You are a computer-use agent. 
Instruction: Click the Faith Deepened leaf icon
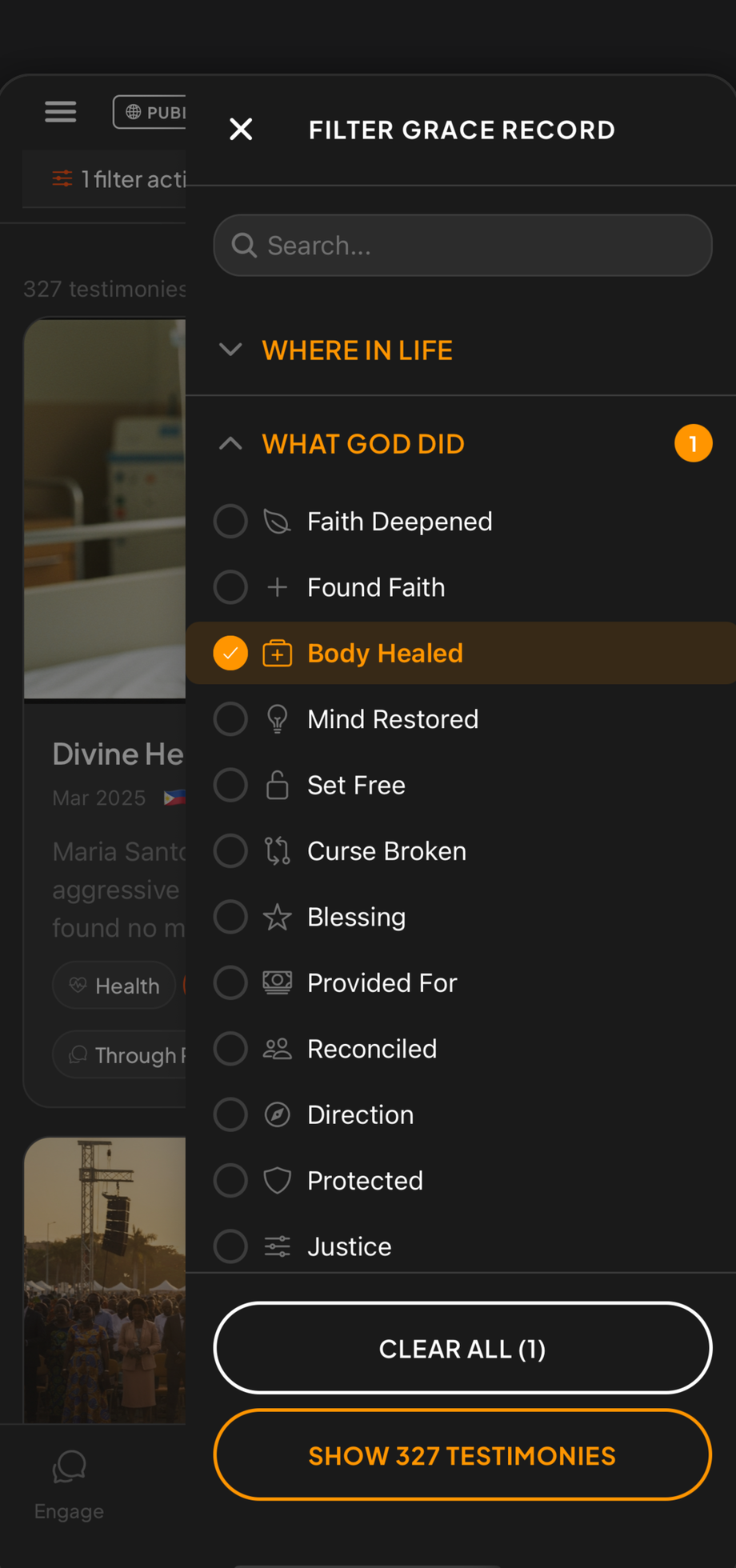tap(277, 521)
